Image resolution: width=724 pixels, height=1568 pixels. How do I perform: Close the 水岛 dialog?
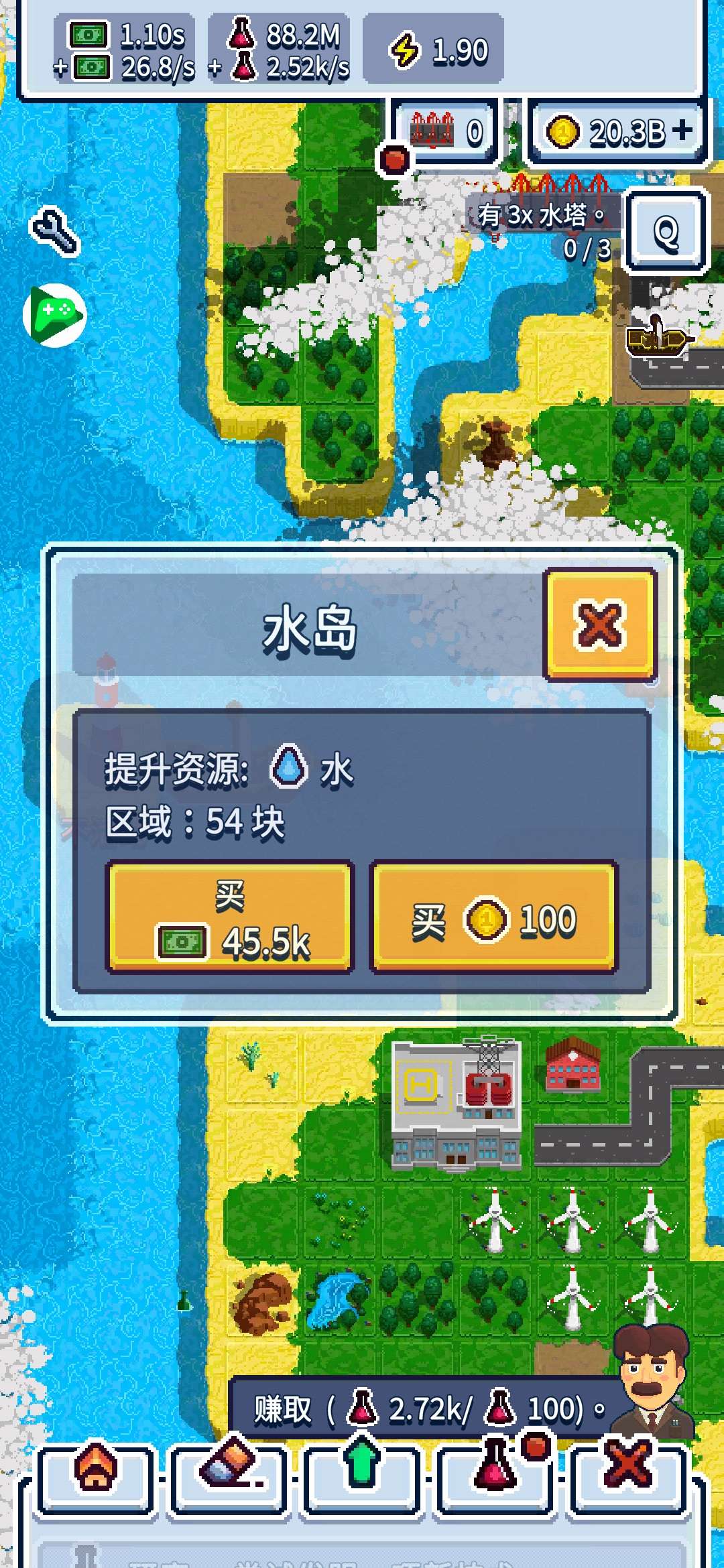(x=600, y=625)
